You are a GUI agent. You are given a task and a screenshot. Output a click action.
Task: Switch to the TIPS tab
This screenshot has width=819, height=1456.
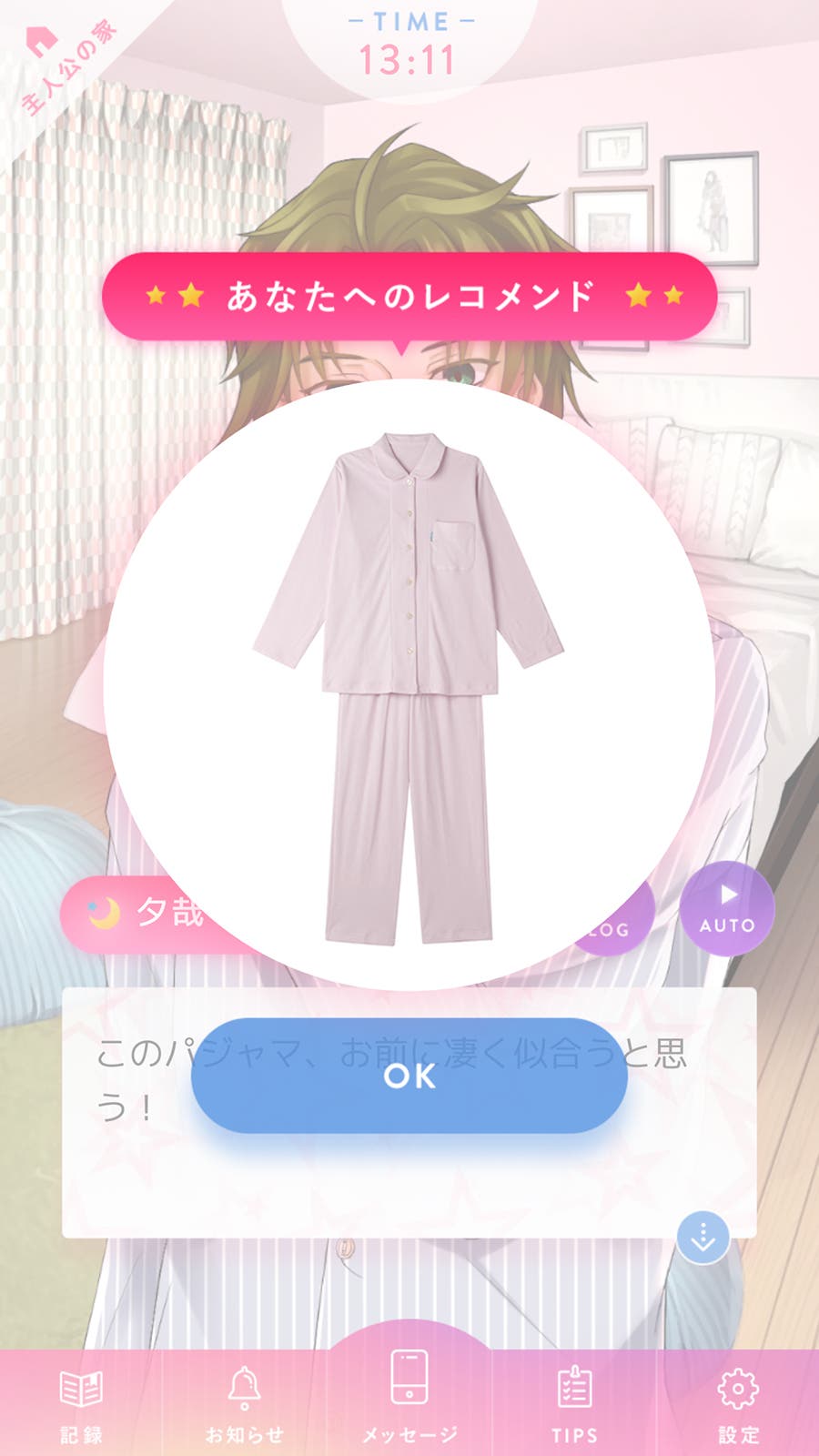(x=574, y=1404)
